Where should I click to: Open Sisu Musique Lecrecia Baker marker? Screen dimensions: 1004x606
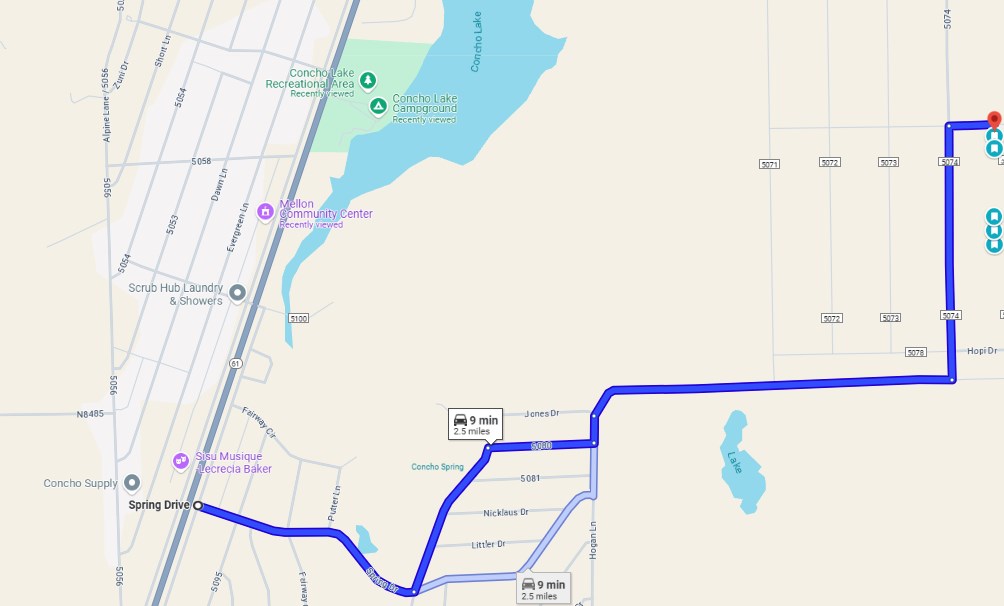click(181, 461)
